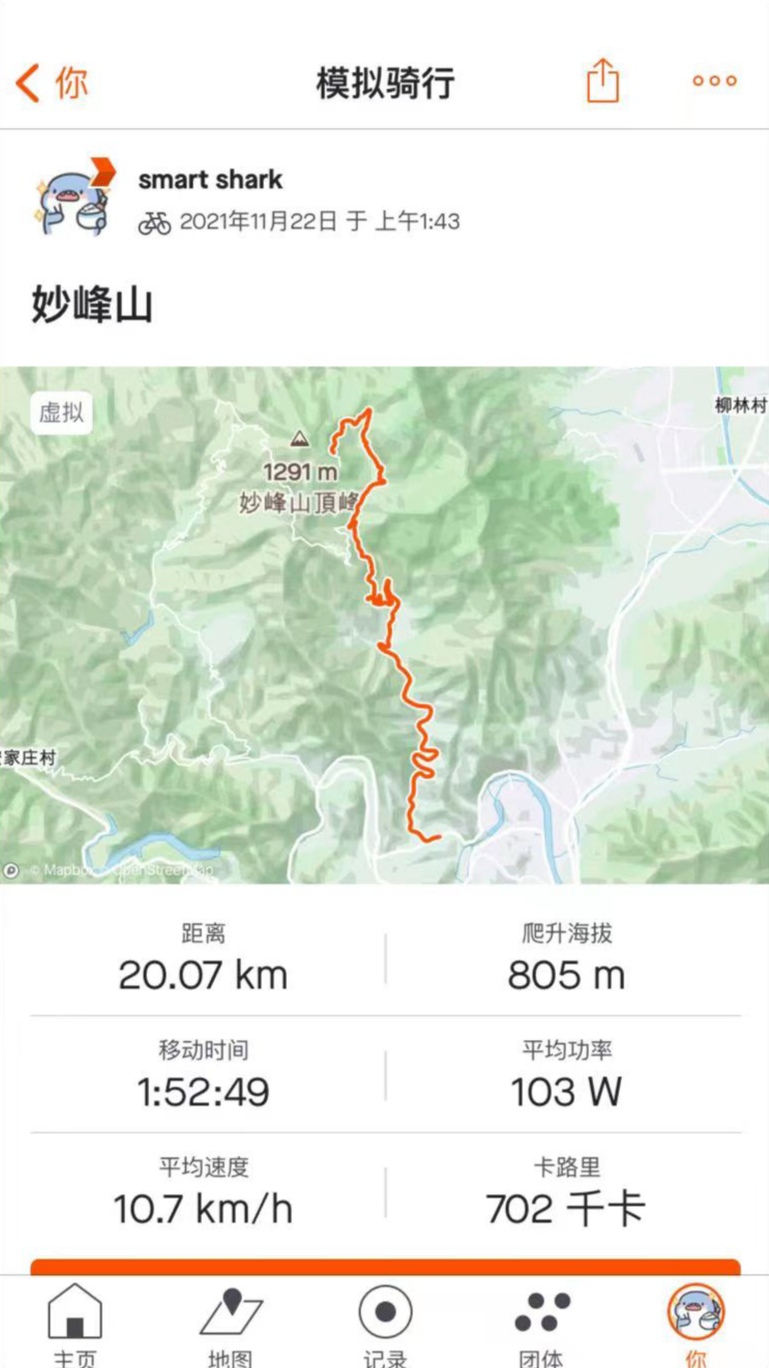The image size is (769, 1368).
Task: Open the three-dot overflow menu
Action: [714, 81]
